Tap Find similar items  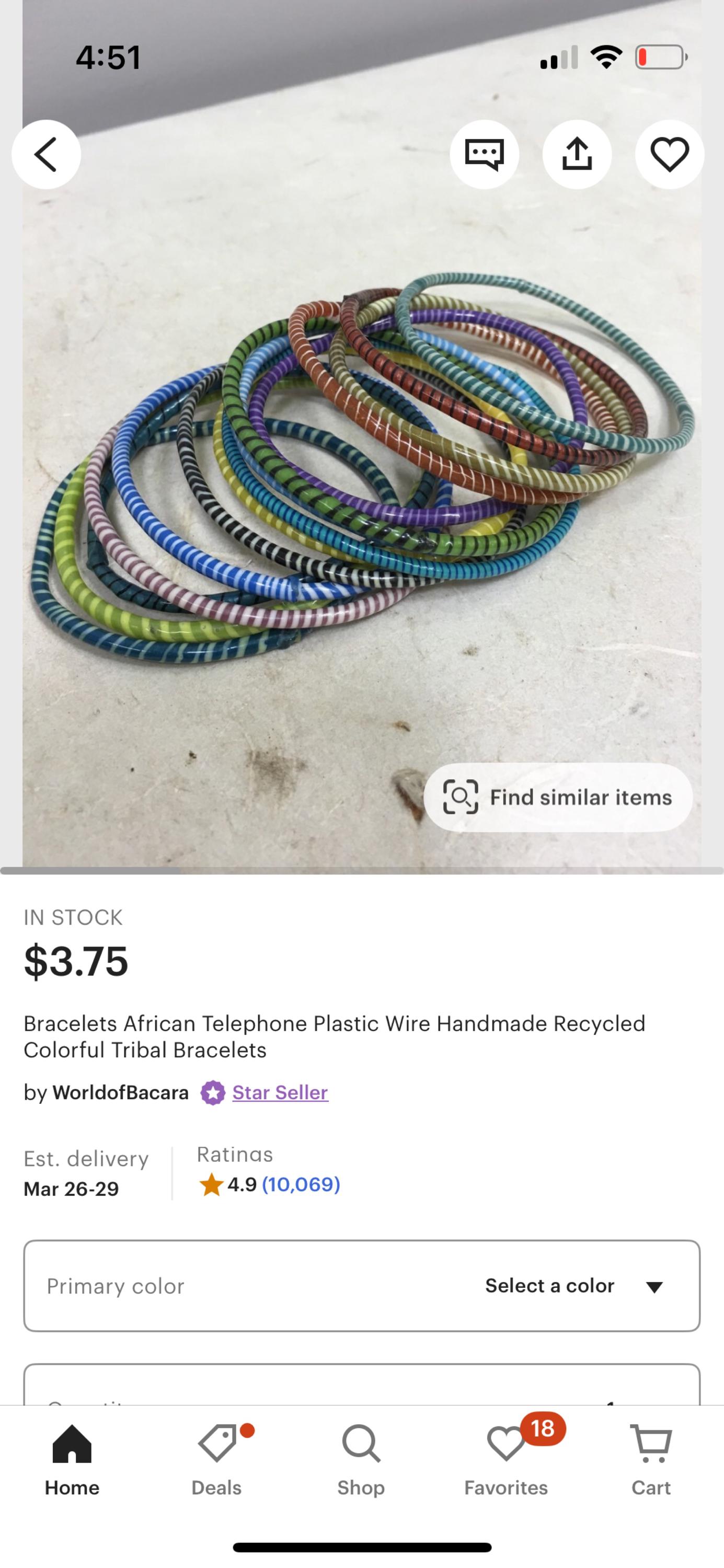tap(558, 798)
